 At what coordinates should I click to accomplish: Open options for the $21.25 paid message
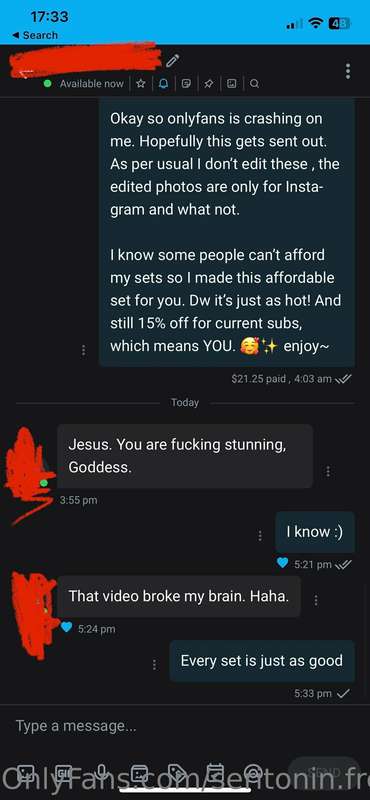pos(84,351)
